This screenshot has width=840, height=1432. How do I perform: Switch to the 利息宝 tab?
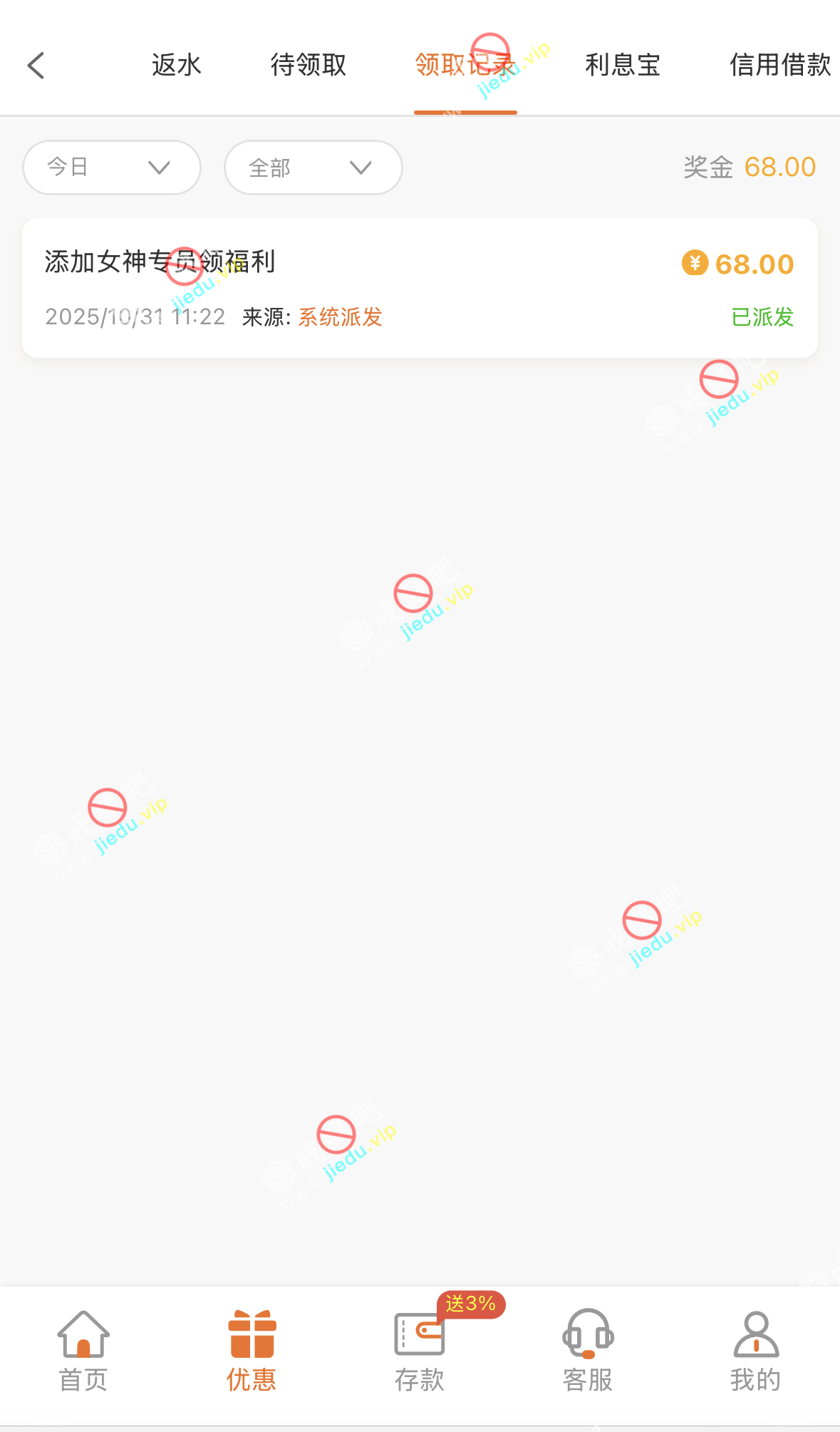click(623, 66)
